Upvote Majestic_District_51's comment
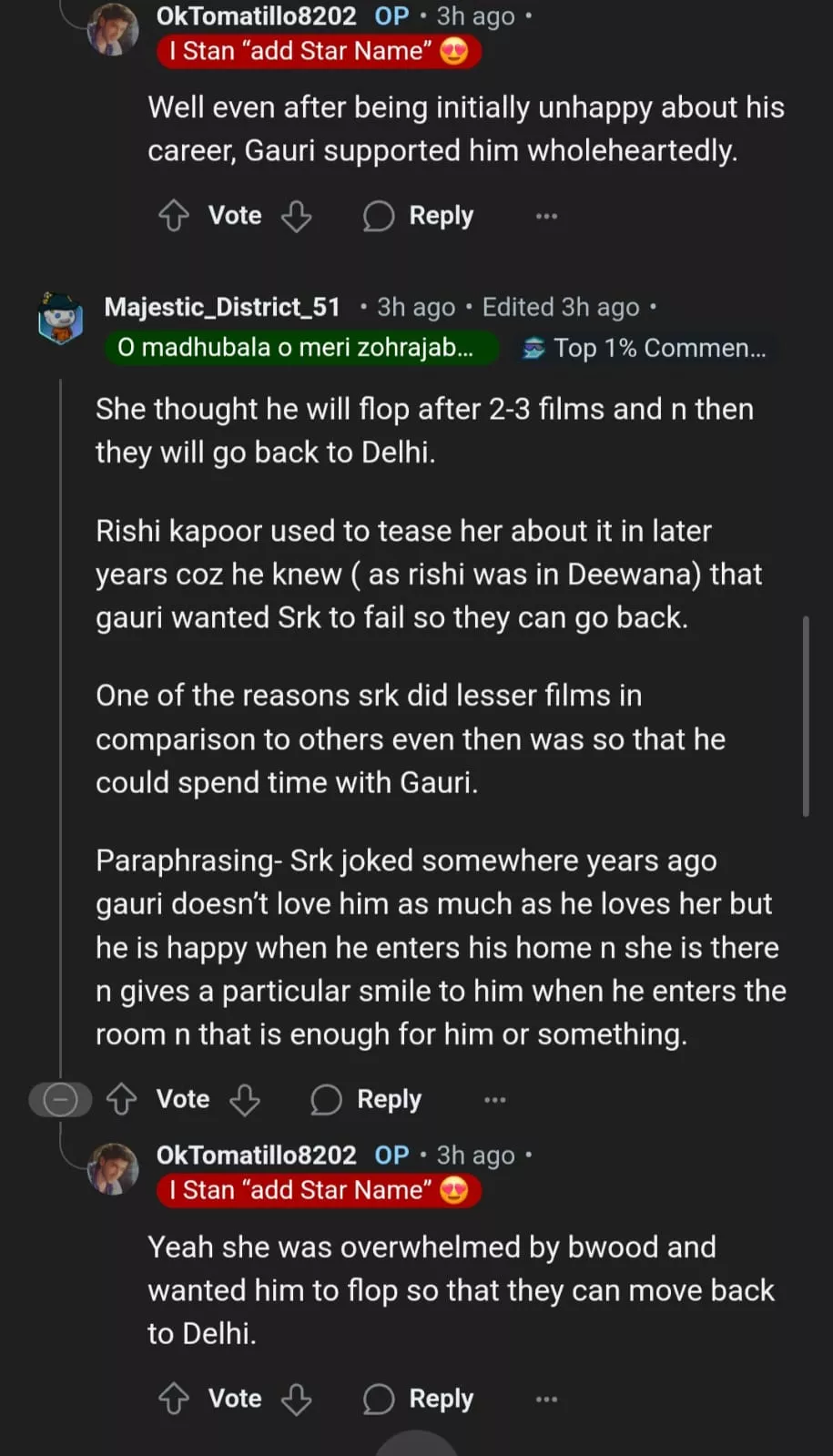Viewport: 833px width, 1456px height. tap(122, 1099)
